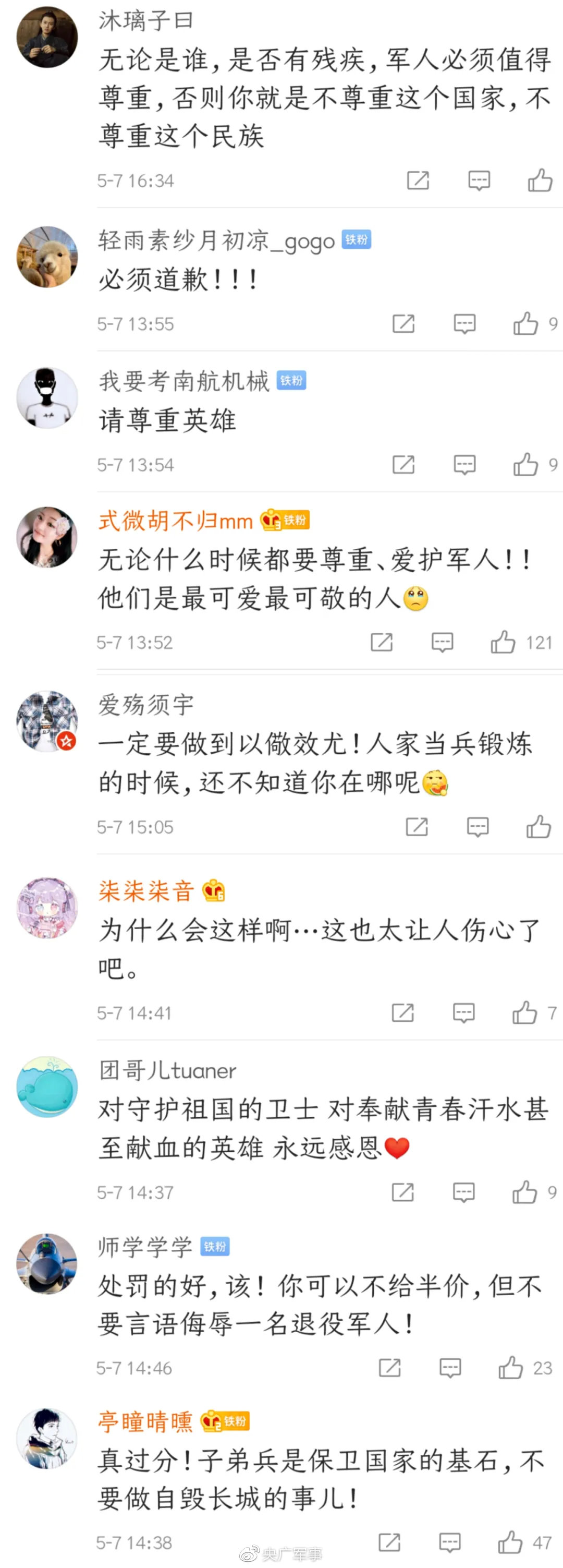Repost 团哥儿tuaner's comment

402,1192
